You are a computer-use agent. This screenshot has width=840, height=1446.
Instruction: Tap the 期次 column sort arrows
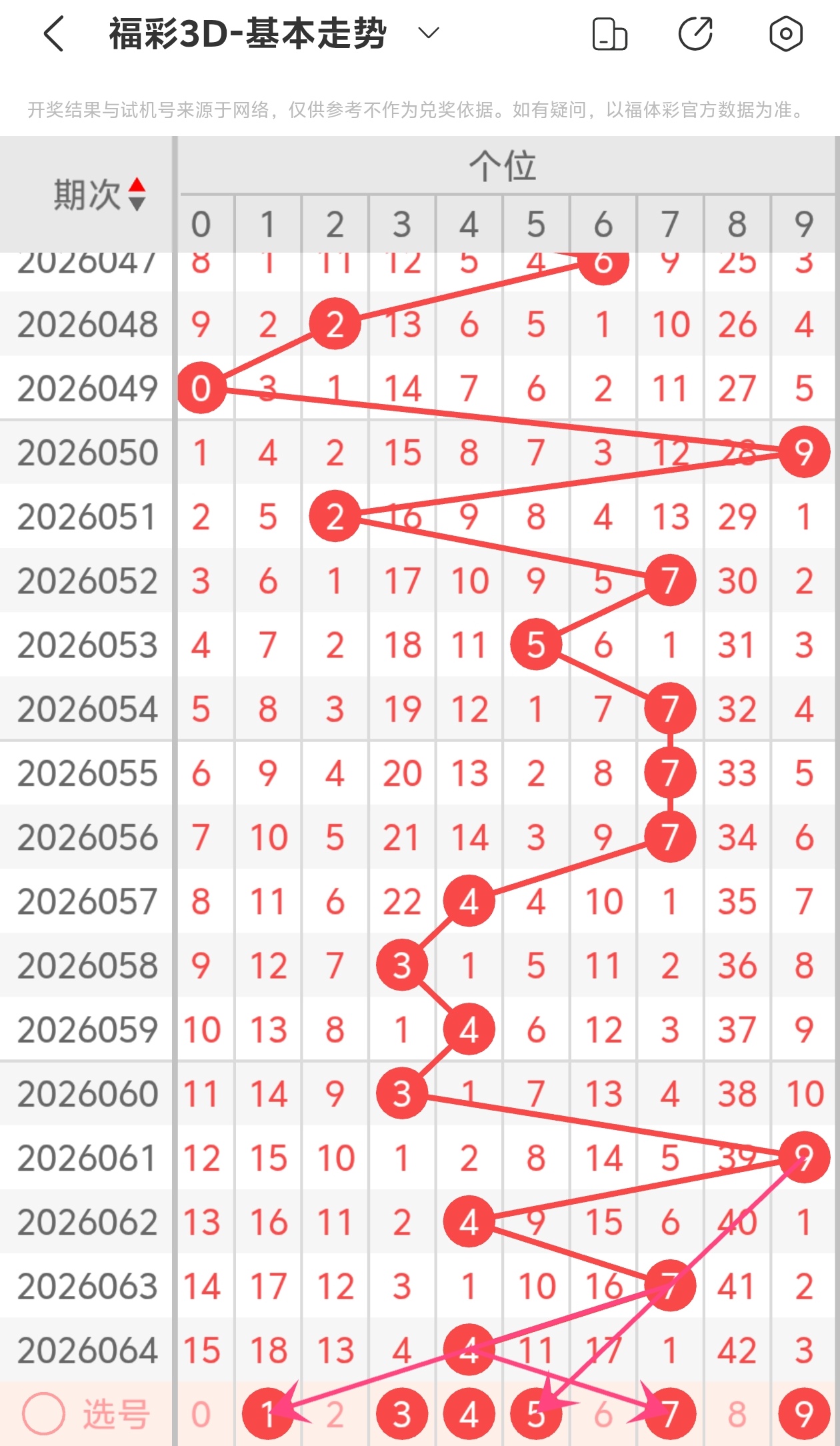point(137,193)
